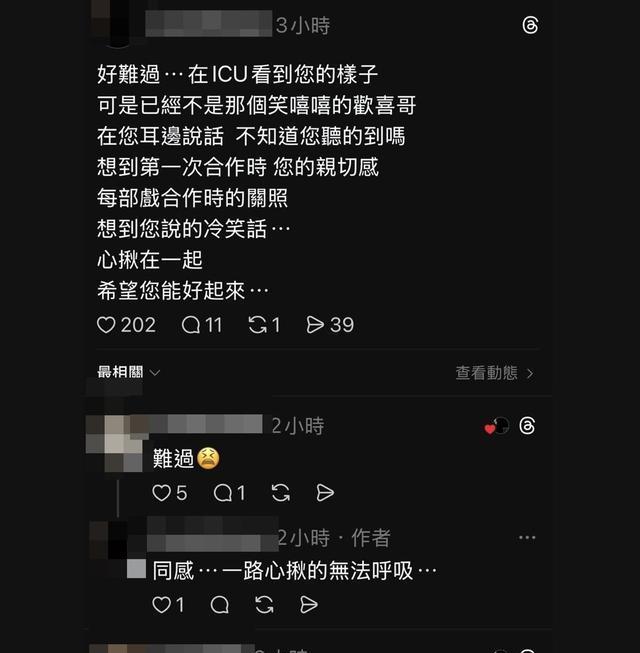Share the author's 同感 reply
Viewport: 640px width, 653px height.
309,605
